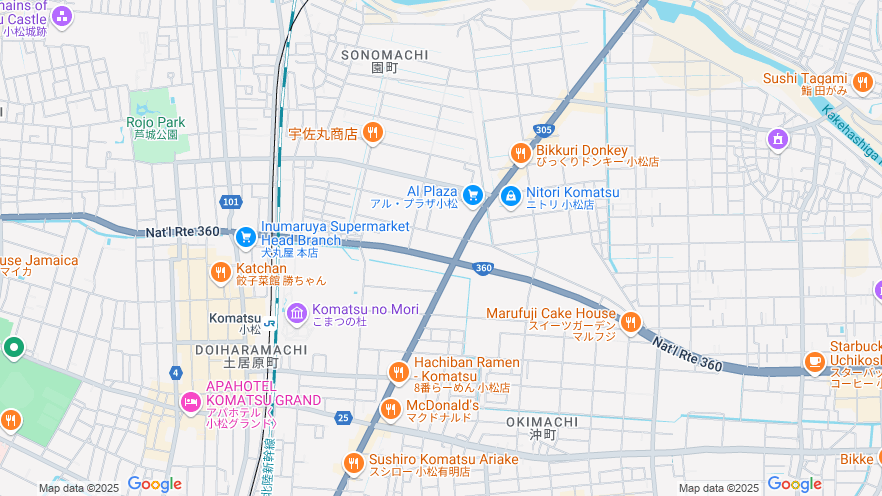Tap the Marufuji Cake House marker
Viewport: 882px width, 496px height.
[630, 322]
